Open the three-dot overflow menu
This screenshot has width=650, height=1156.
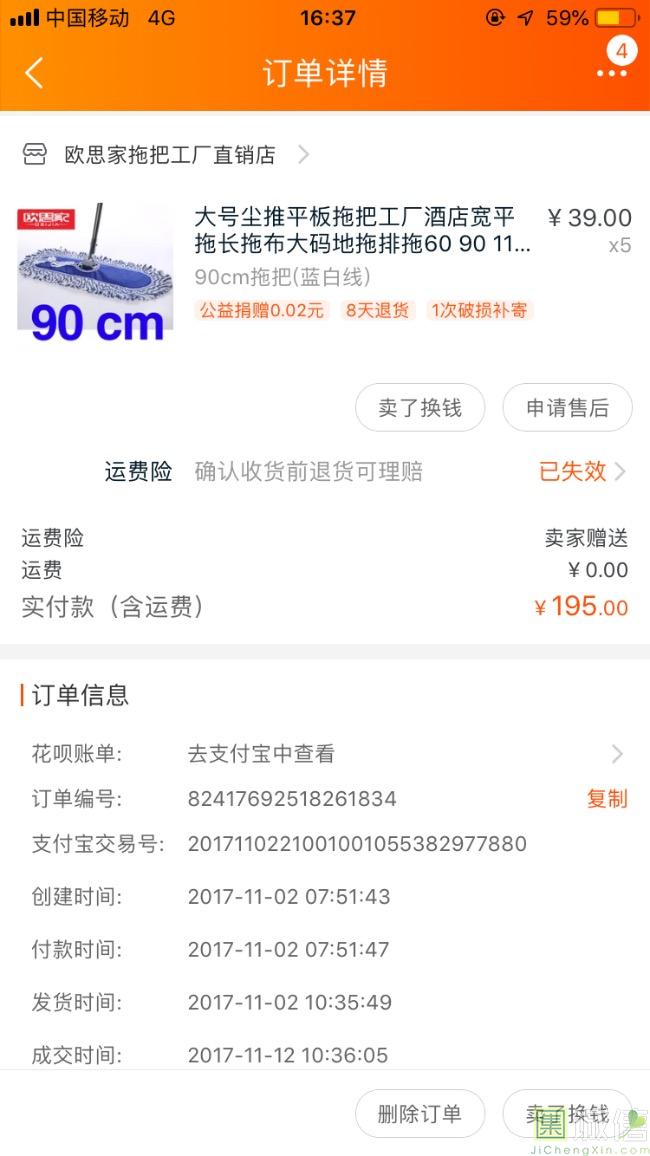(611, 73)
